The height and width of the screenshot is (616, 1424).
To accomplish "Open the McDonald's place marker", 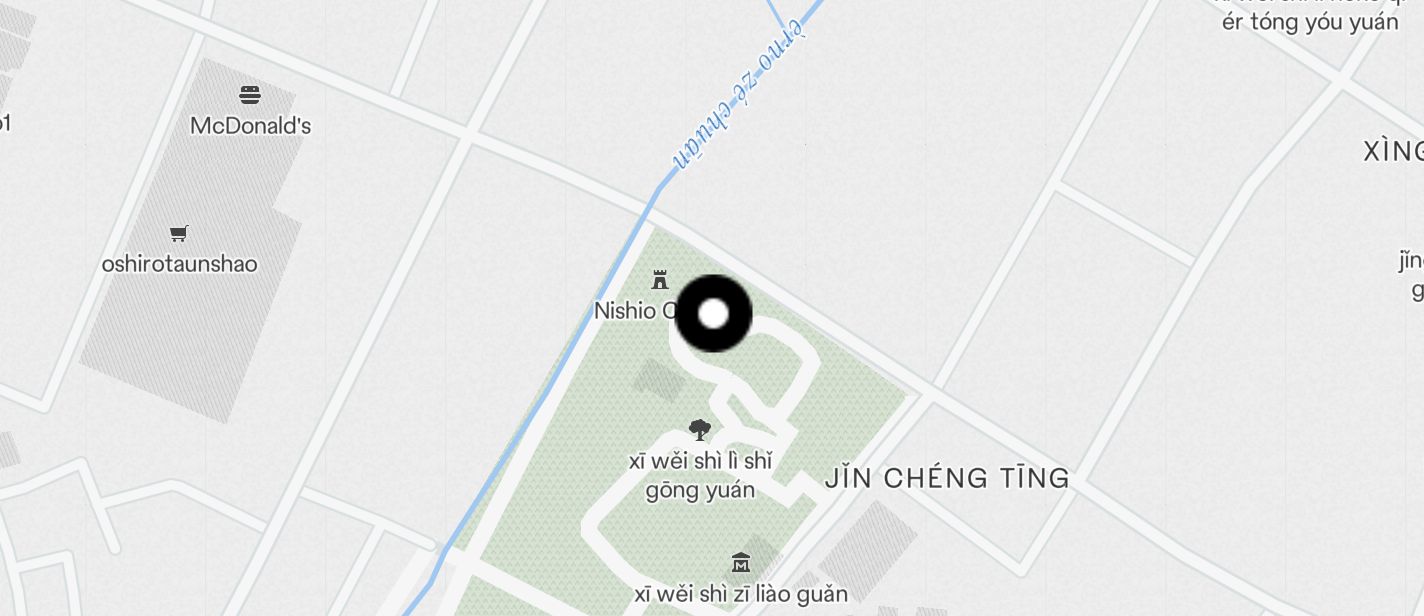I will click(250, 96).
